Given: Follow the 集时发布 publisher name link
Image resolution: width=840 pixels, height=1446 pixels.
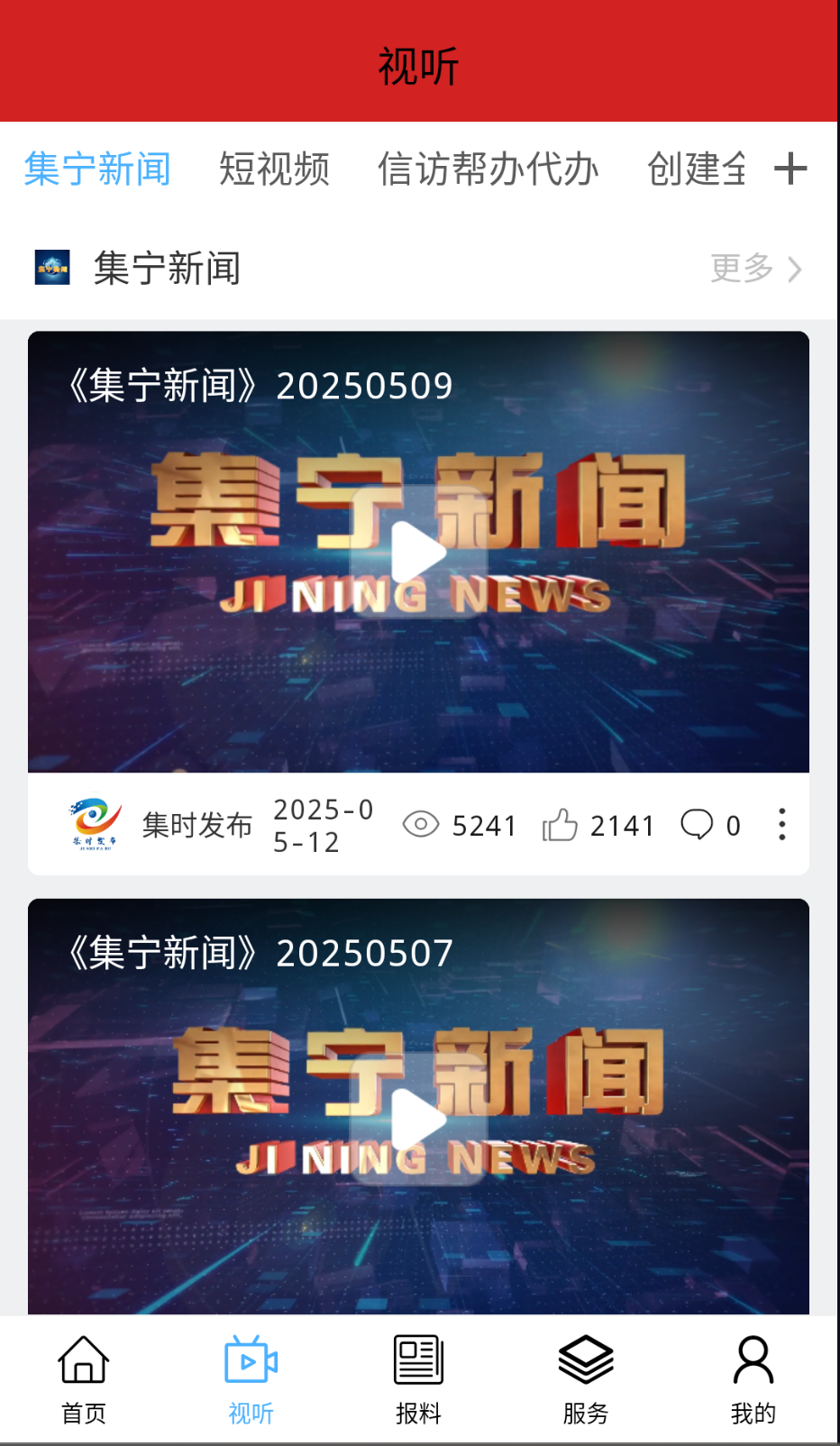Looking at the screenshot, I should (197, 825).
